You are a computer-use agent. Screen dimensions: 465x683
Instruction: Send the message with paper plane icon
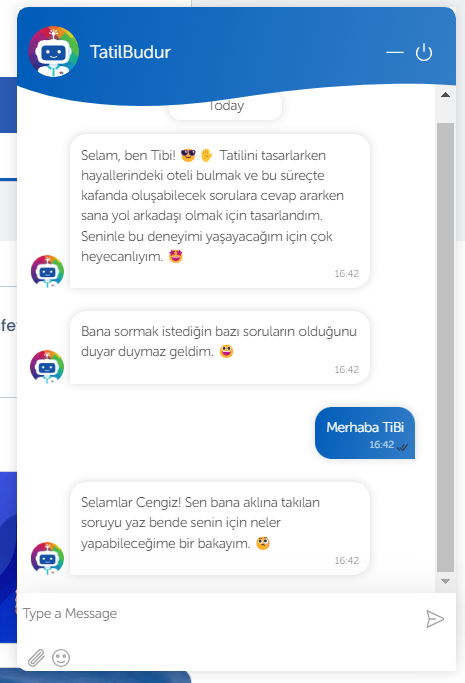(435, 619)
